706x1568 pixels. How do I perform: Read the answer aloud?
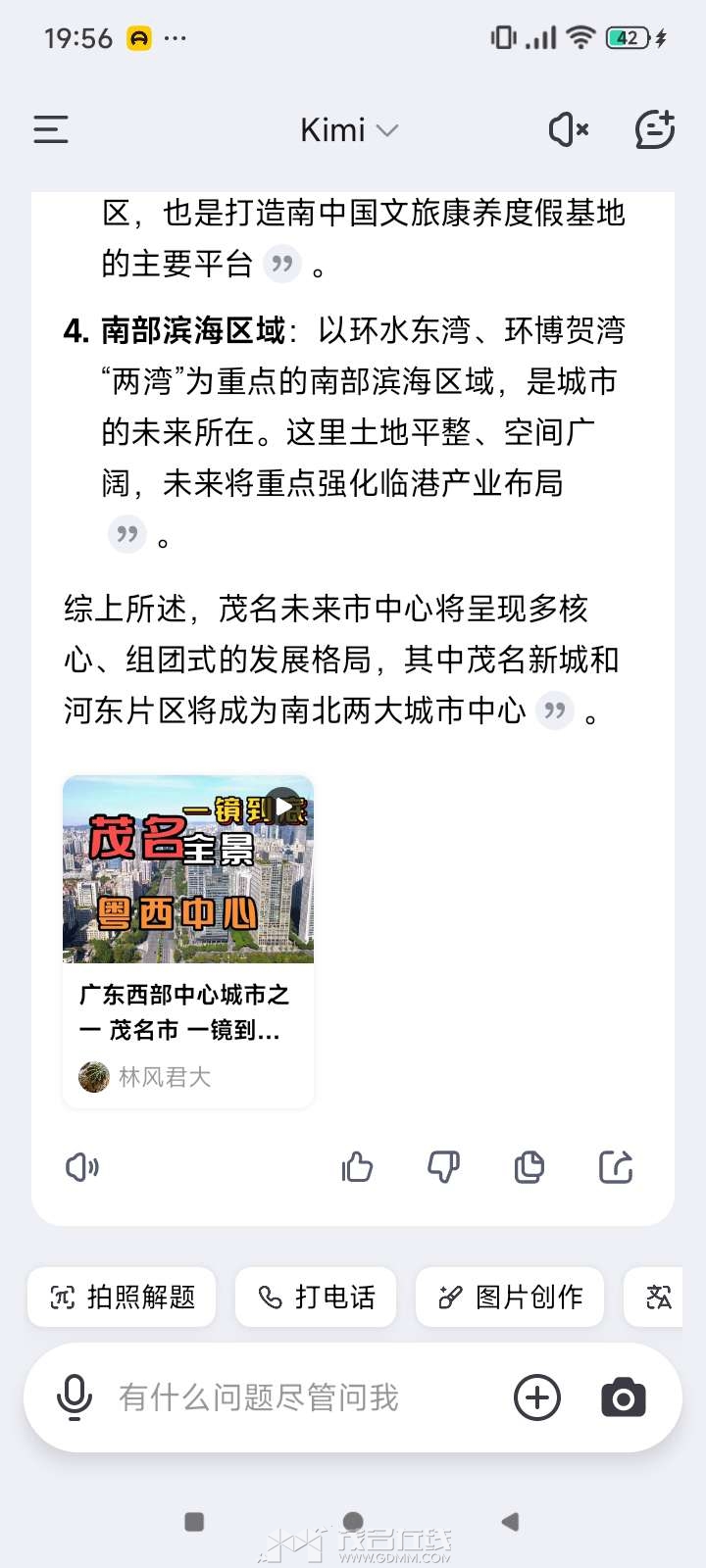tap(82, 1167)
